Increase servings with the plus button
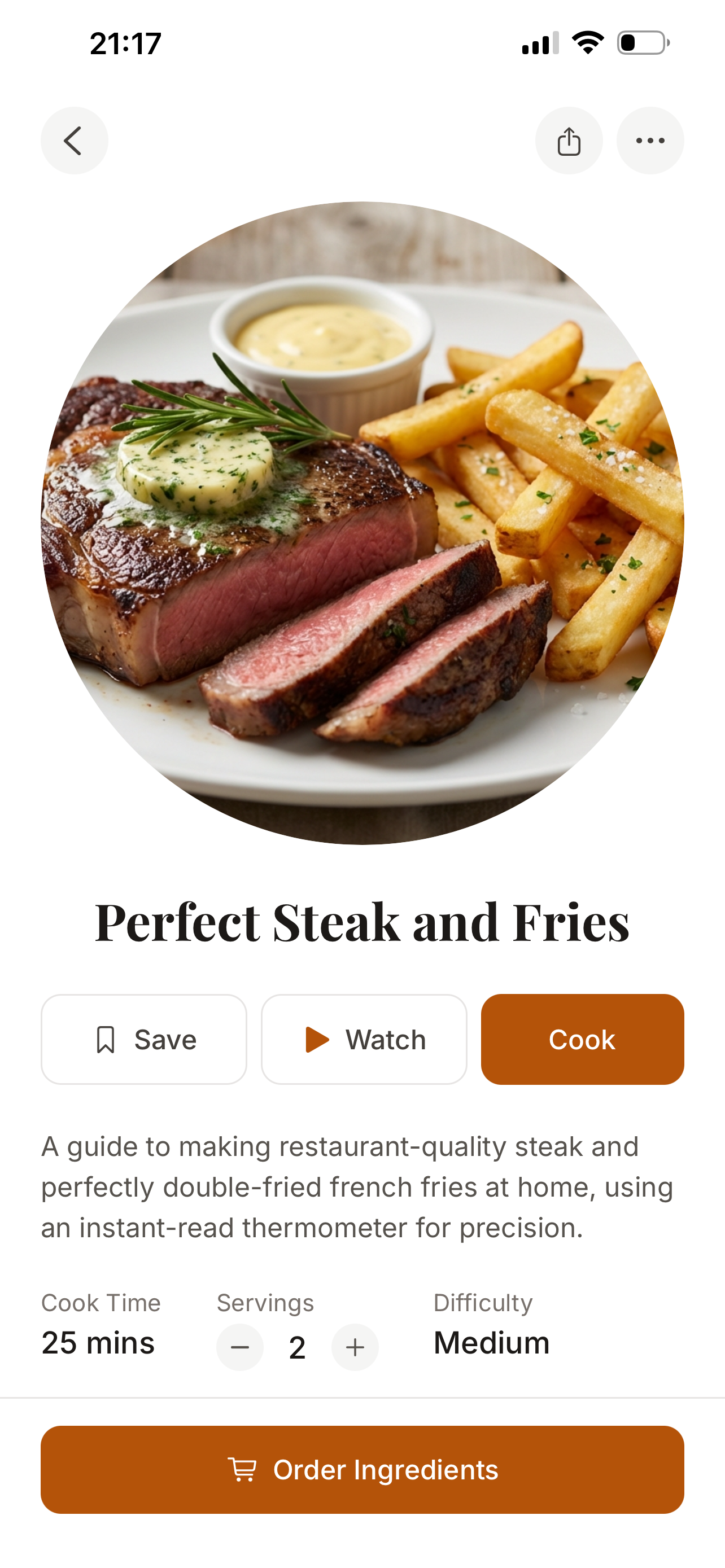Viewport: 725px width, 1568px height. 355,1347
